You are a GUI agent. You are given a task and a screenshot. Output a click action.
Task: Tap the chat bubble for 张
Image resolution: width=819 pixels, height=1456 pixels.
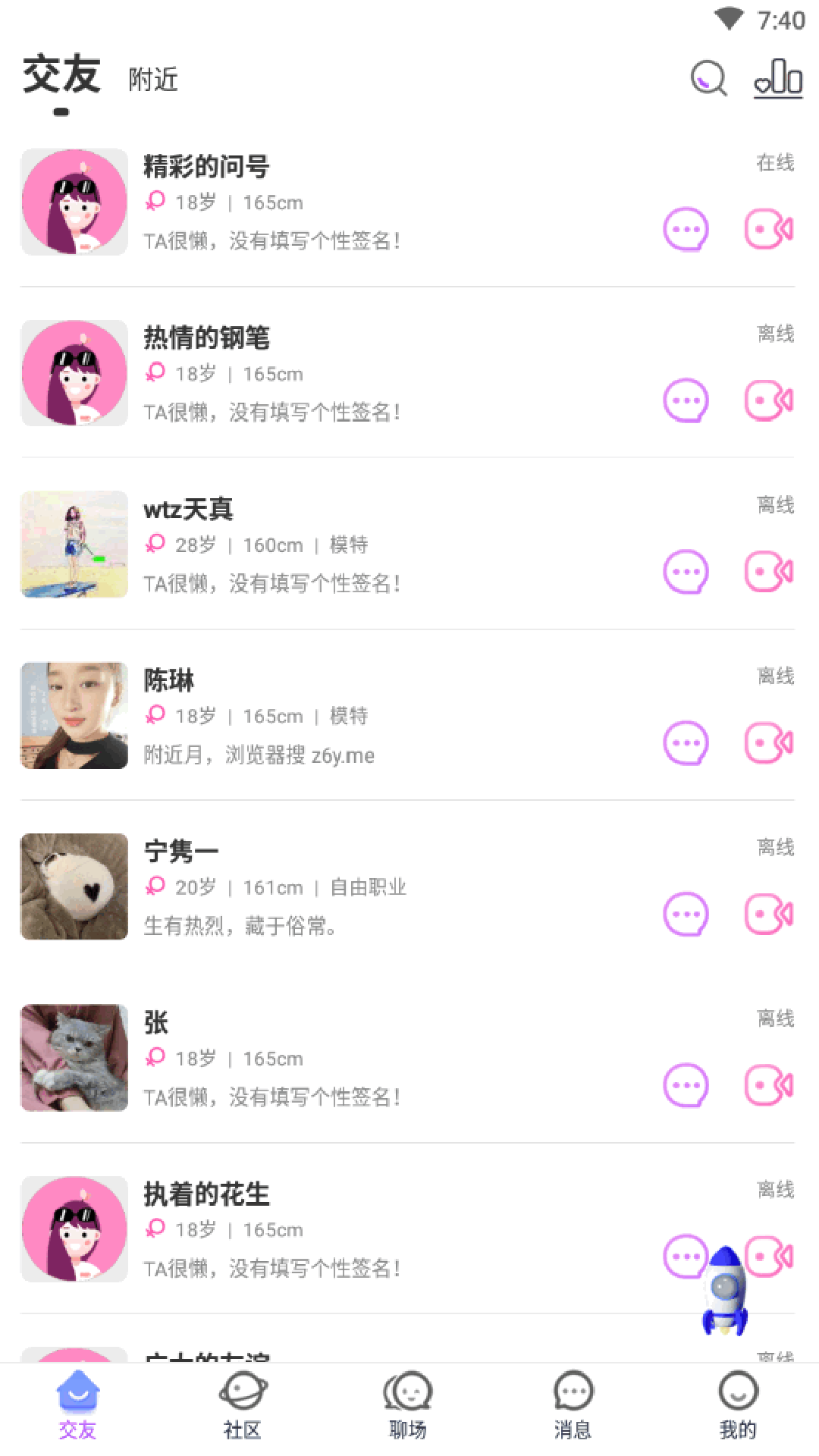pyautogui.click(x=686, y=1086)
